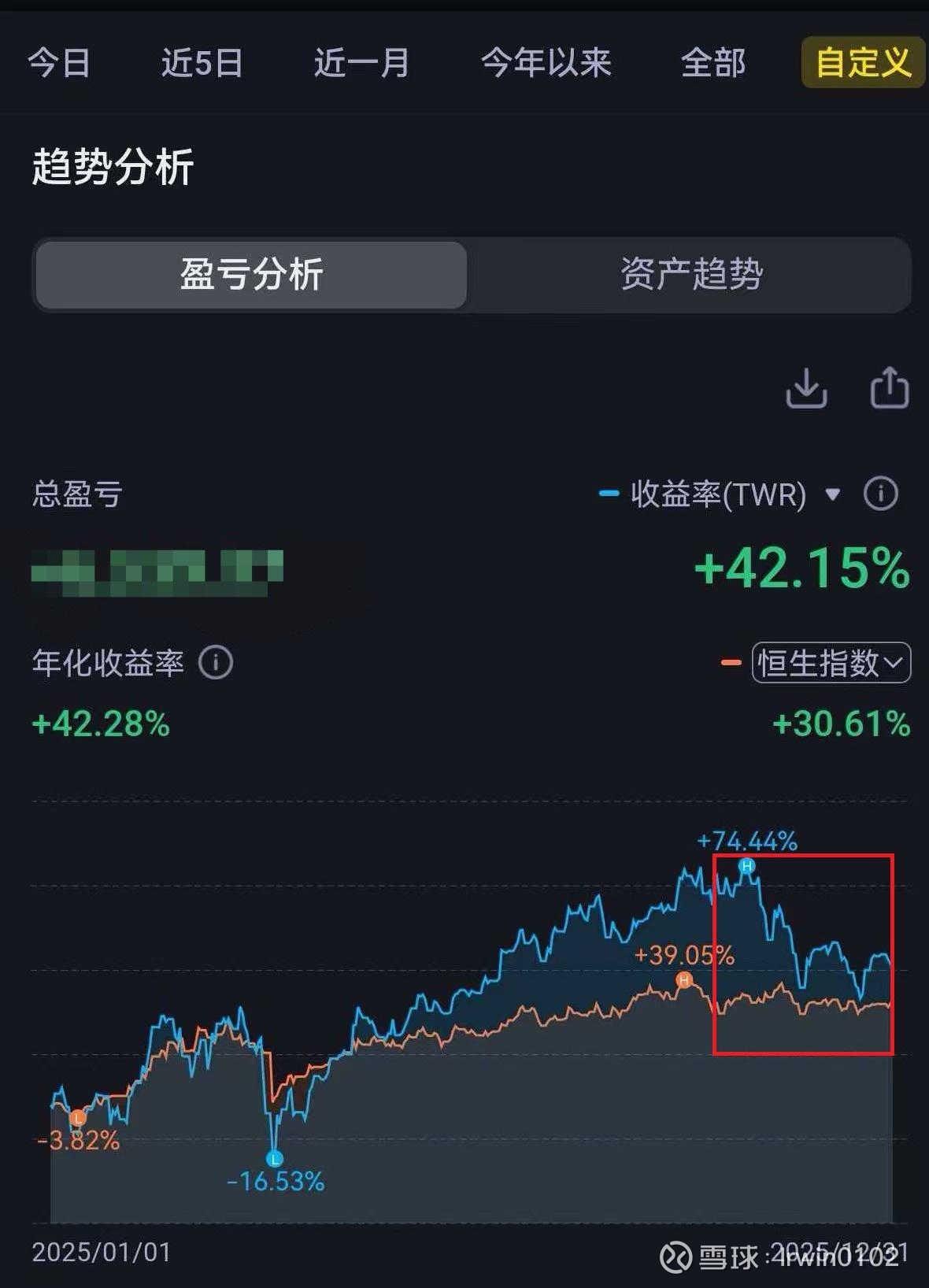This screenshot has height=1288, width=929.
Task: Click the blue H high-point marker on chart
Action: pyautogui.click(x=746, y=866)
